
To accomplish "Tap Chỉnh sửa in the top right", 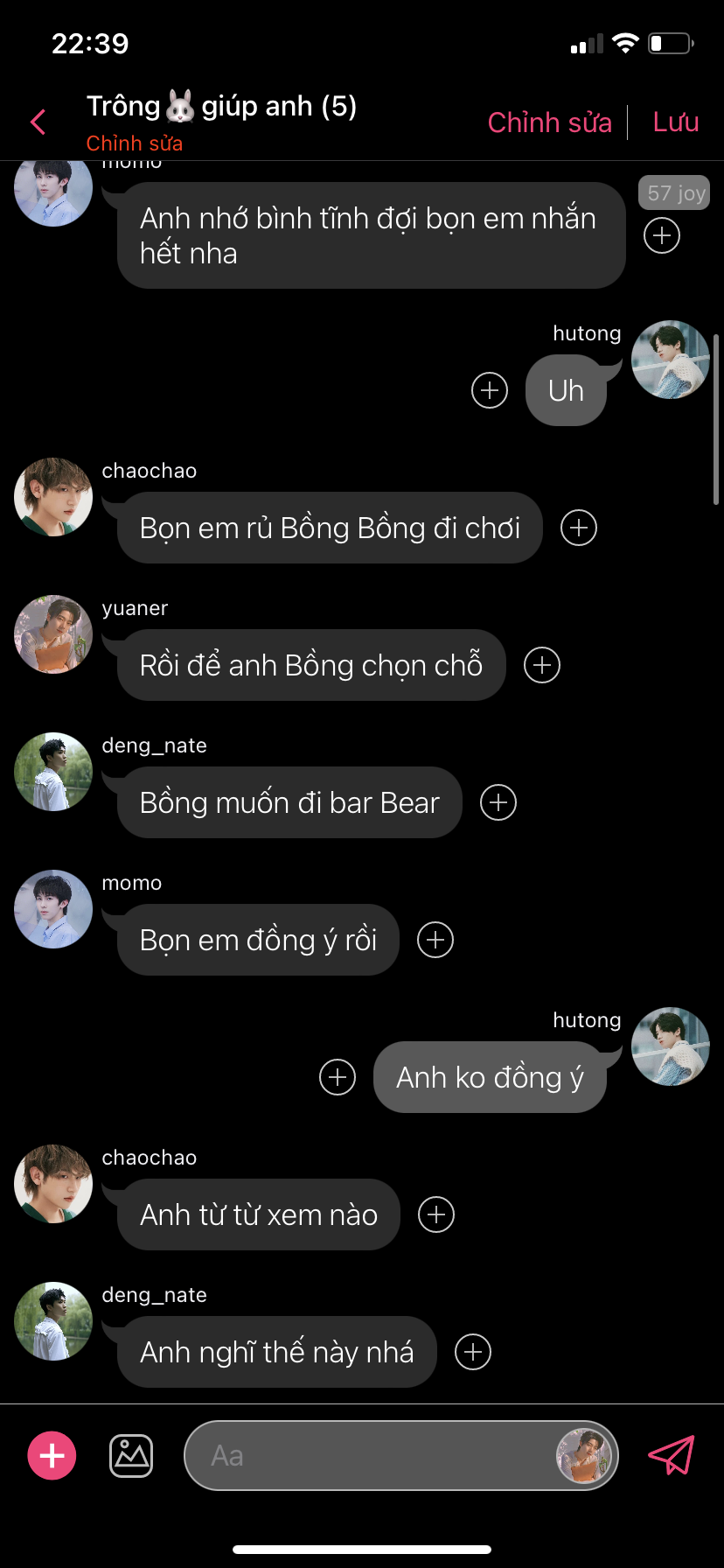I will pos(549,122).
